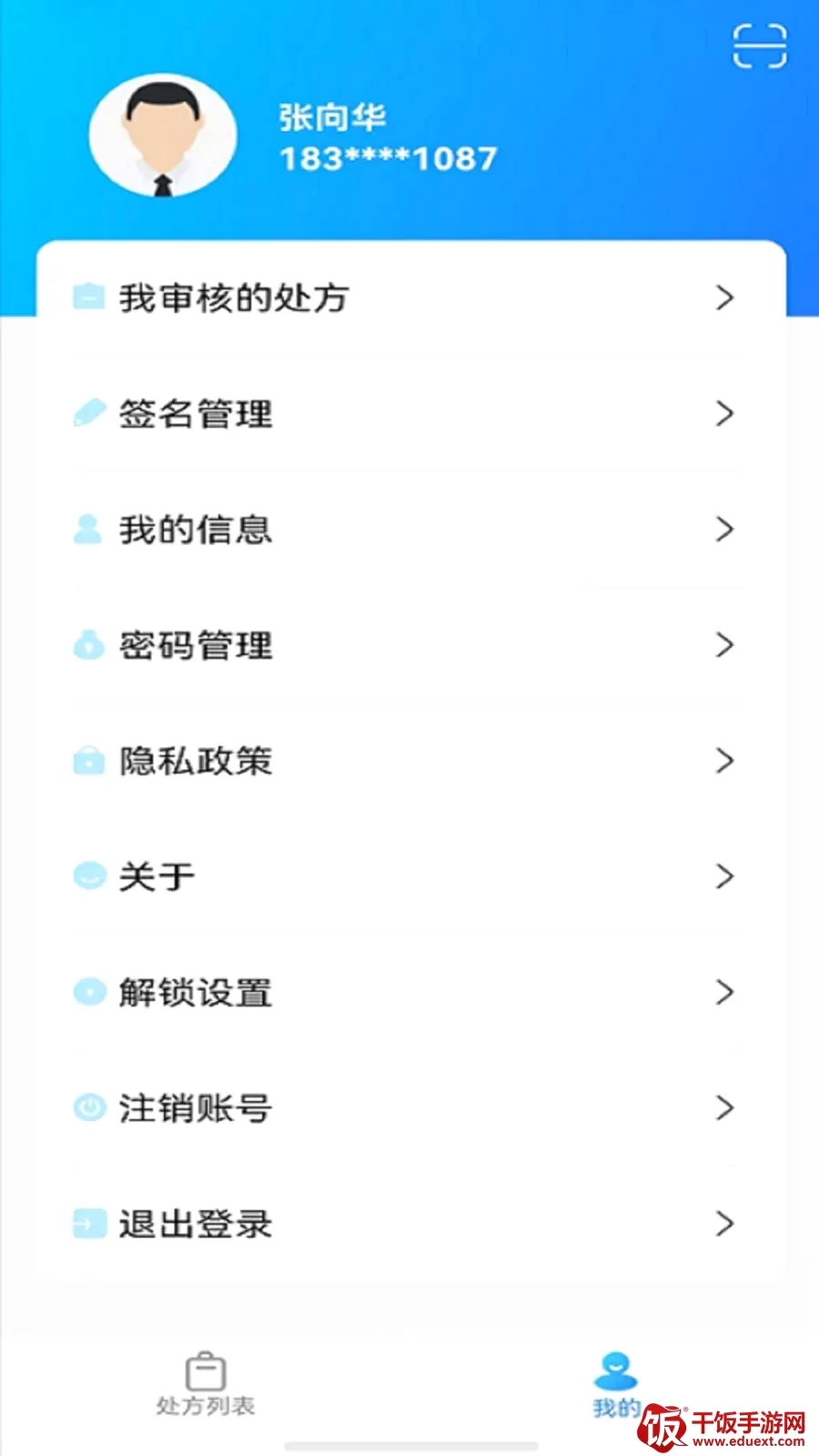Tap the profile avatar of 张向华
The image size is (819, 1456).
pyautogui.click(x=163, y=136)
